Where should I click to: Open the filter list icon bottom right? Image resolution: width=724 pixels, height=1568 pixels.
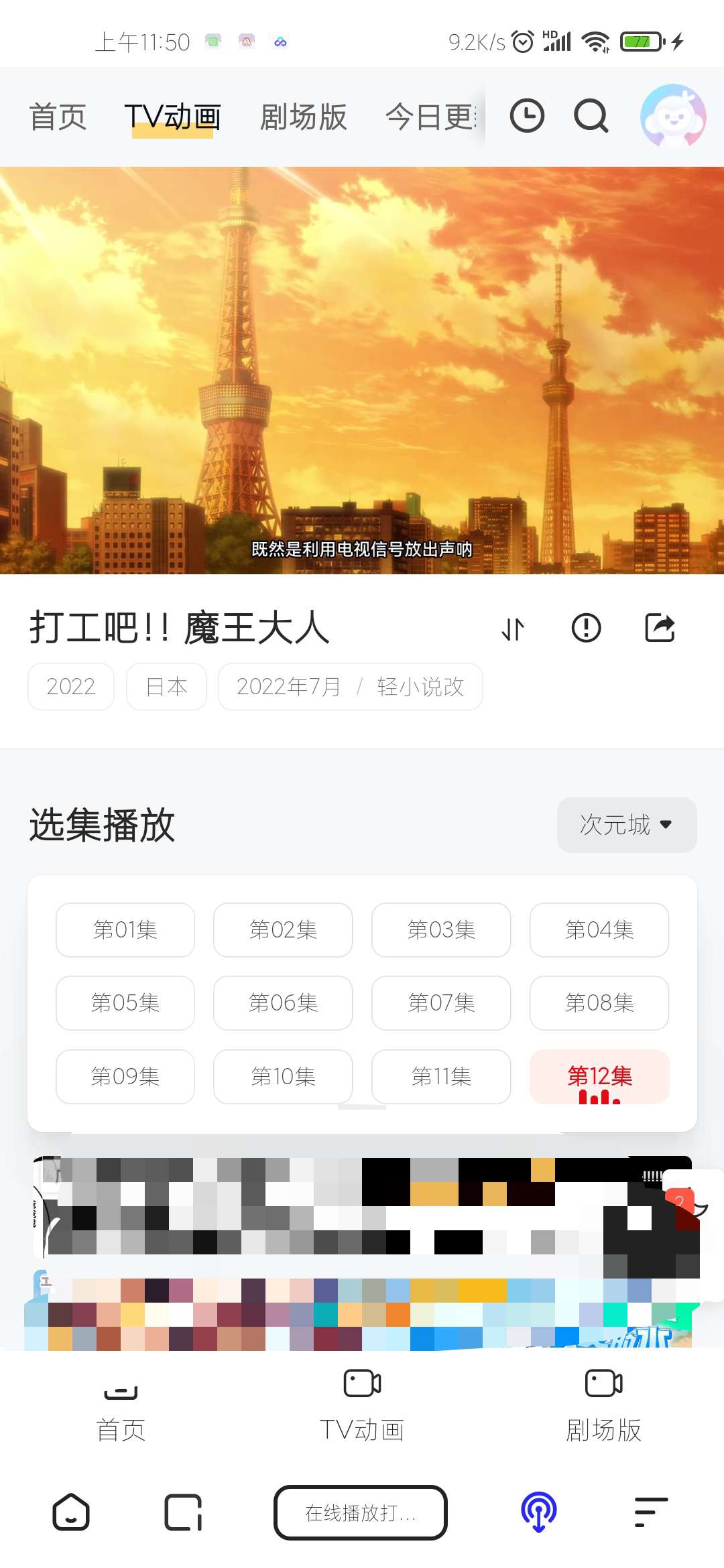[649, 1512]
